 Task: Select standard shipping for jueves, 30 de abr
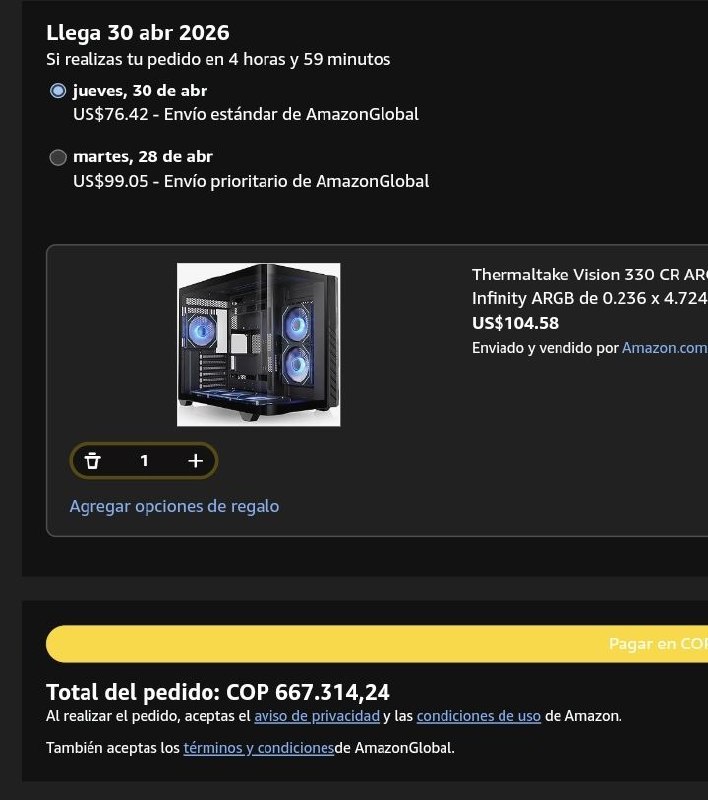pos(58,91)
